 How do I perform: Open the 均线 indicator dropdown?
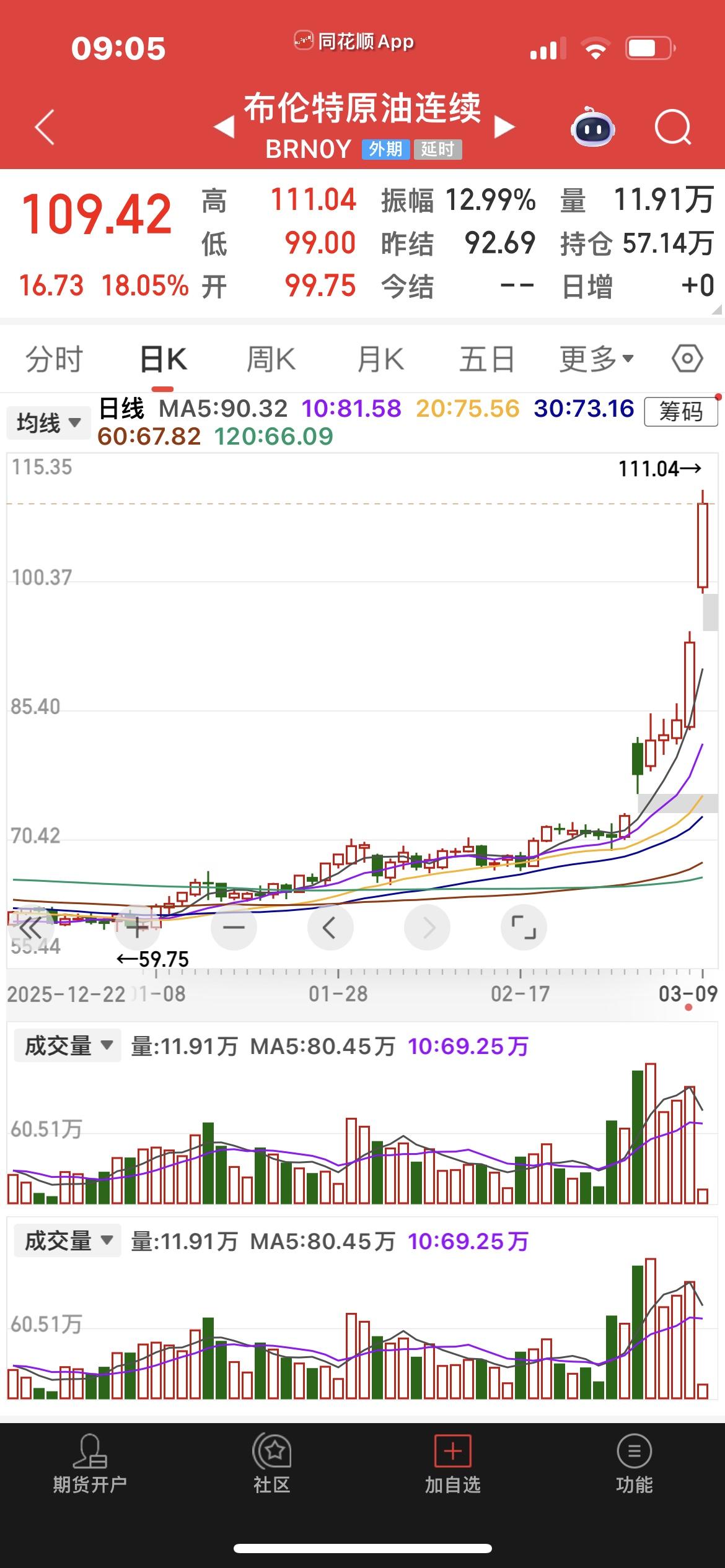pos(48,424)
